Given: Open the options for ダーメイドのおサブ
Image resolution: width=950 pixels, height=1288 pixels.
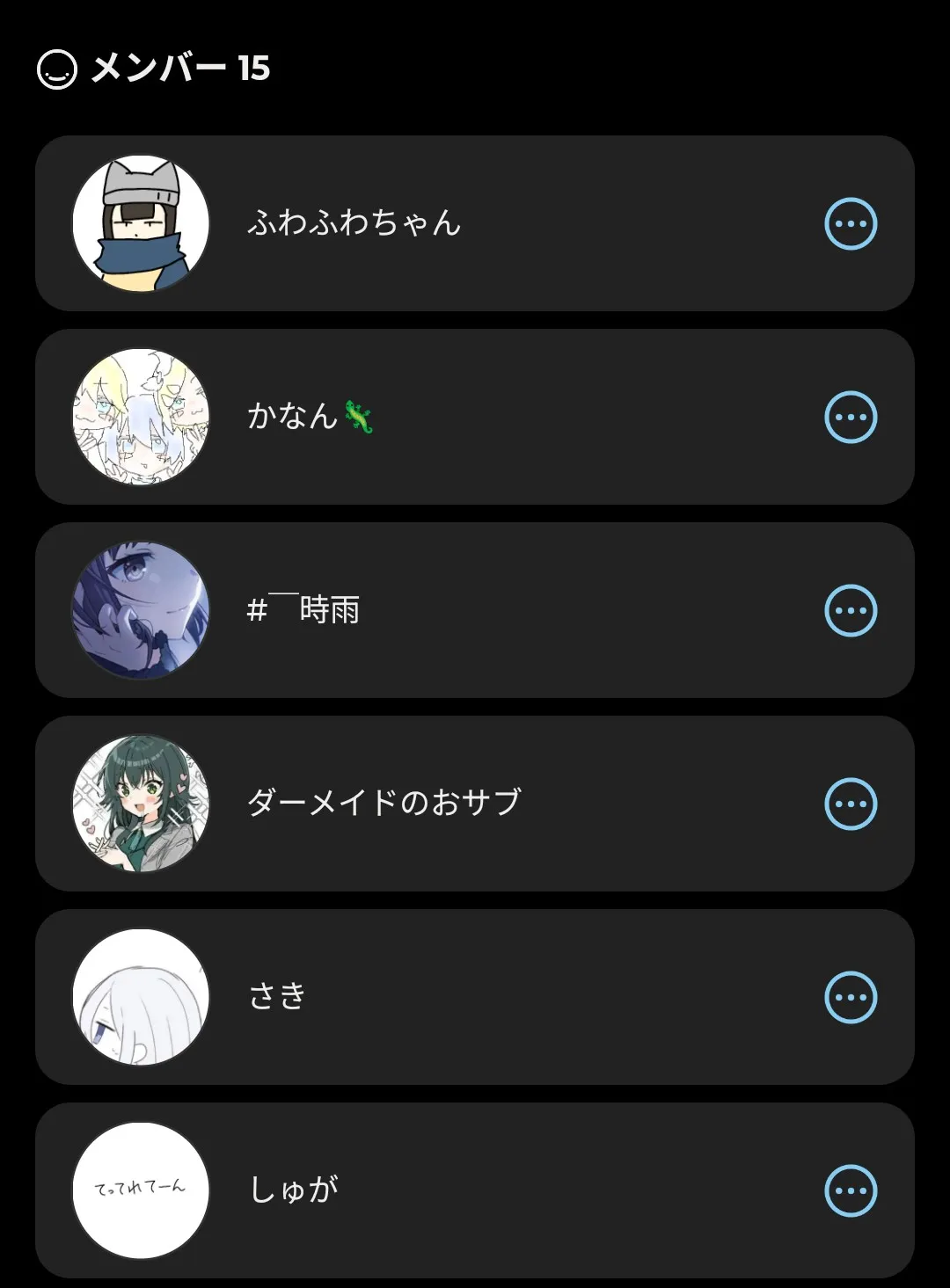Looking at the screenshot, I should tap(851, 804).
